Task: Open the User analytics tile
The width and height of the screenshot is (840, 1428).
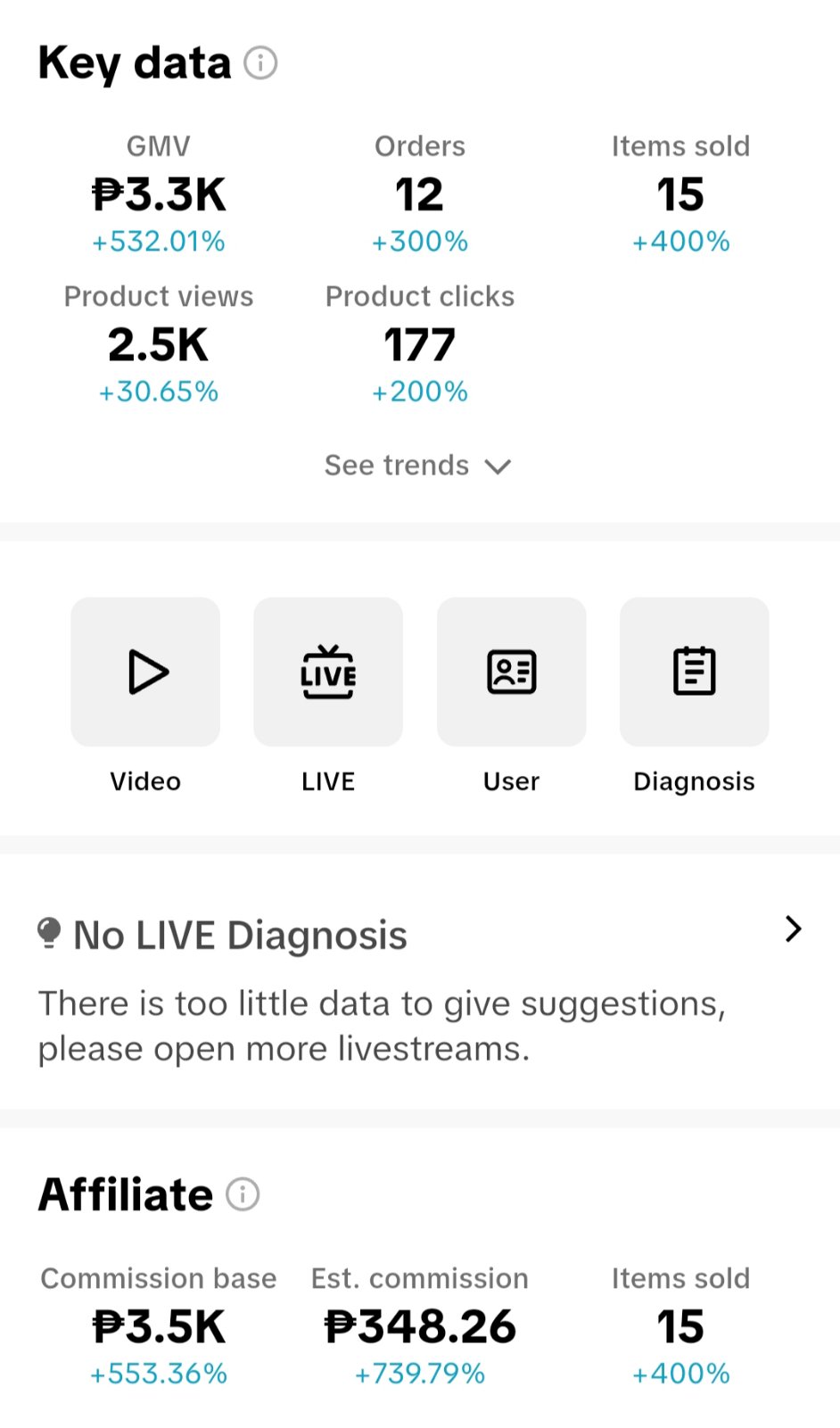Action: pyautogui.click(x=511, y=672)
